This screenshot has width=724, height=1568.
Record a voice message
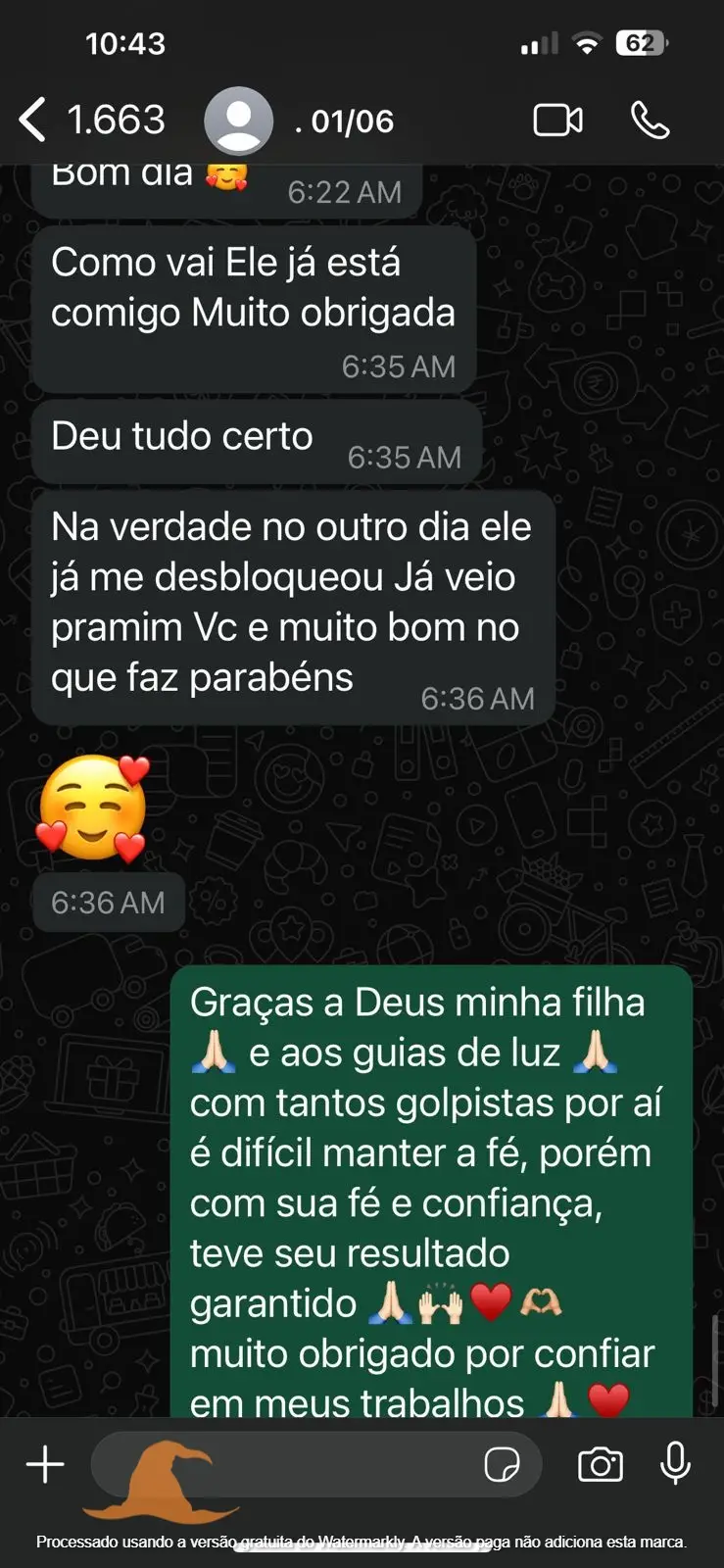675,1465
